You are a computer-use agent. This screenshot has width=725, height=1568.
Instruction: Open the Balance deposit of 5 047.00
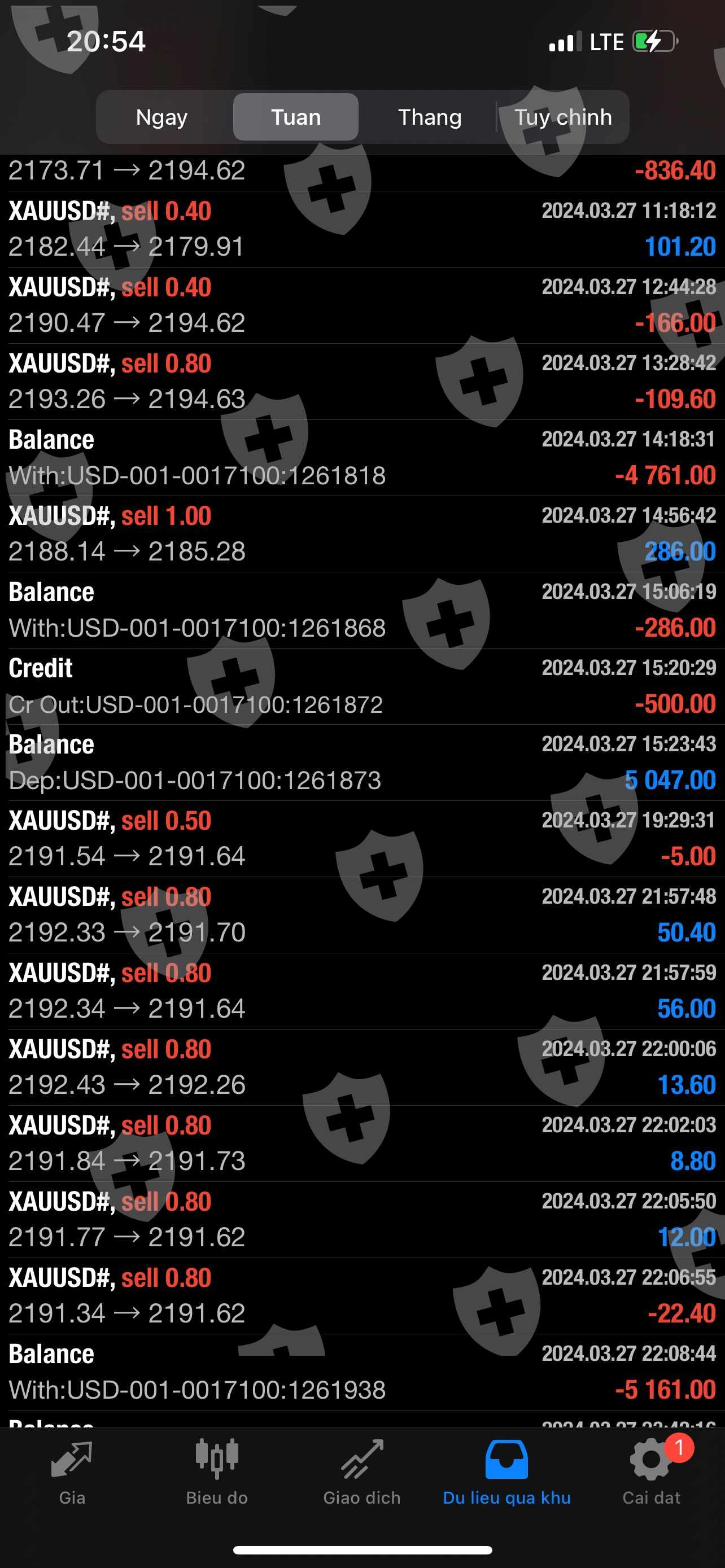coord(362,763)
